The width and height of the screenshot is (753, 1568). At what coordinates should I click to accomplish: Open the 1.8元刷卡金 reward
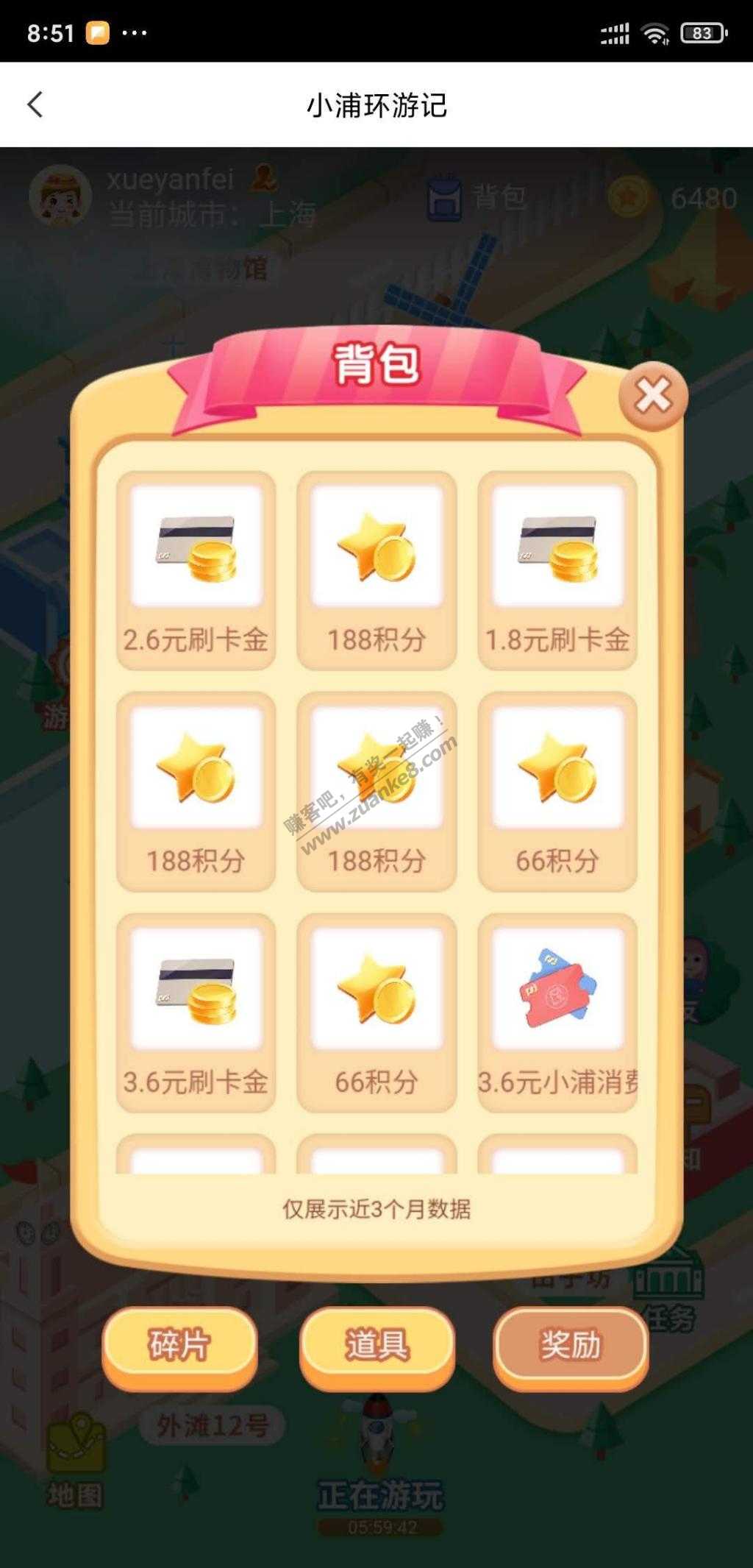click(557, 570)
